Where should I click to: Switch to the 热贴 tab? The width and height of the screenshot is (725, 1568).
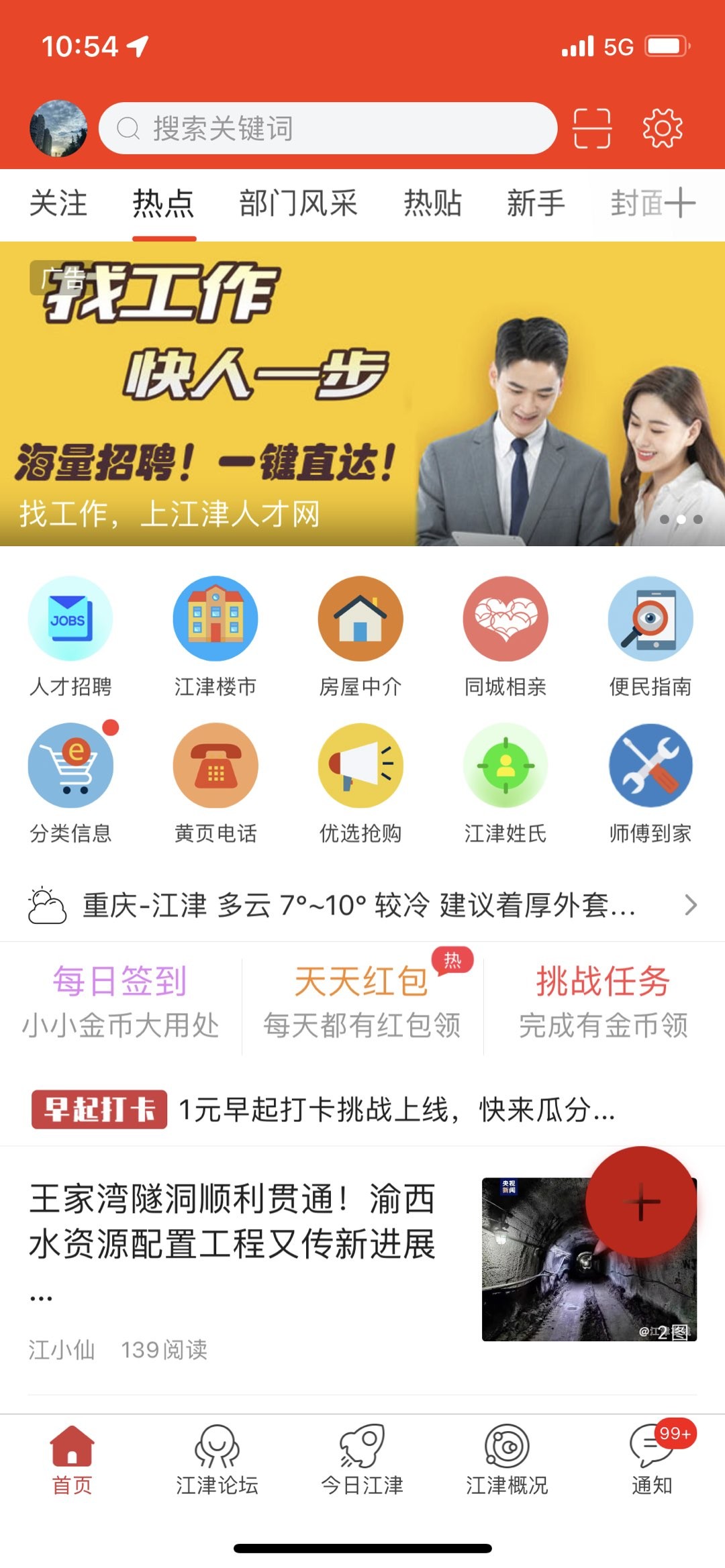point(432,203)
